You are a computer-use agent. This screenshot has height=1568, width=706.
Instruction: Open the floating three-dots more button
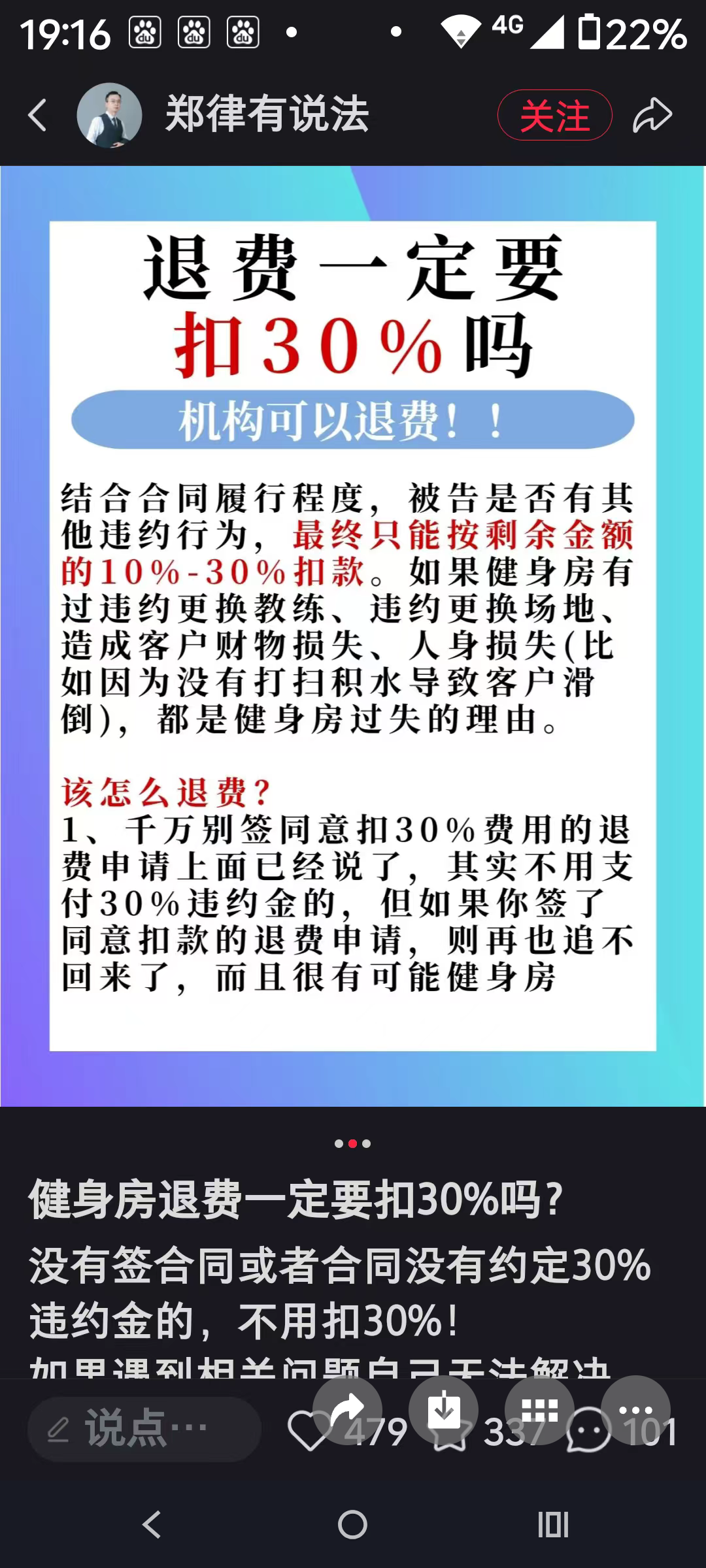(635, 1410)
